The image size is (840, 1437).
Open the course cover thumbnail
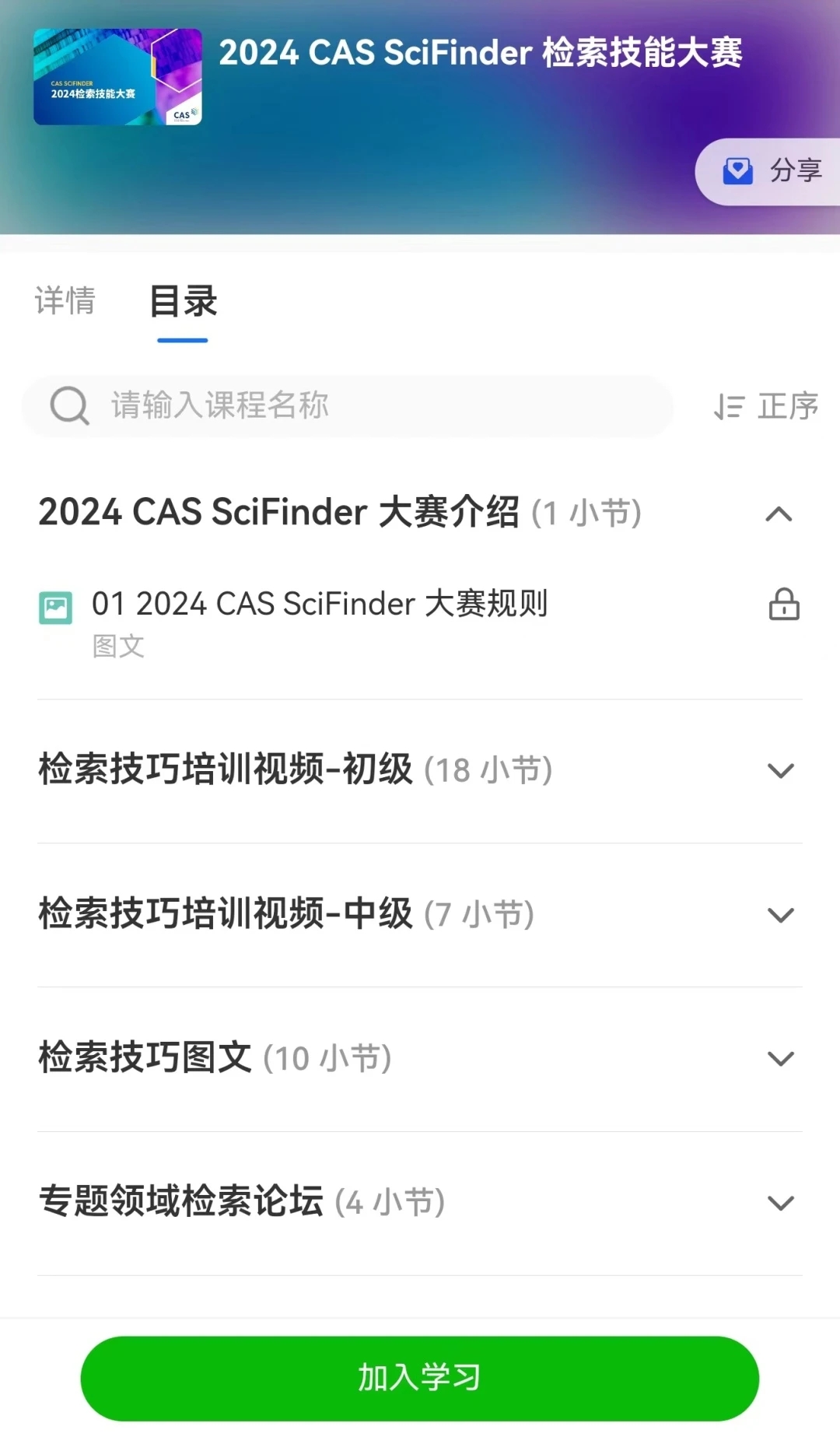[117, 77]
